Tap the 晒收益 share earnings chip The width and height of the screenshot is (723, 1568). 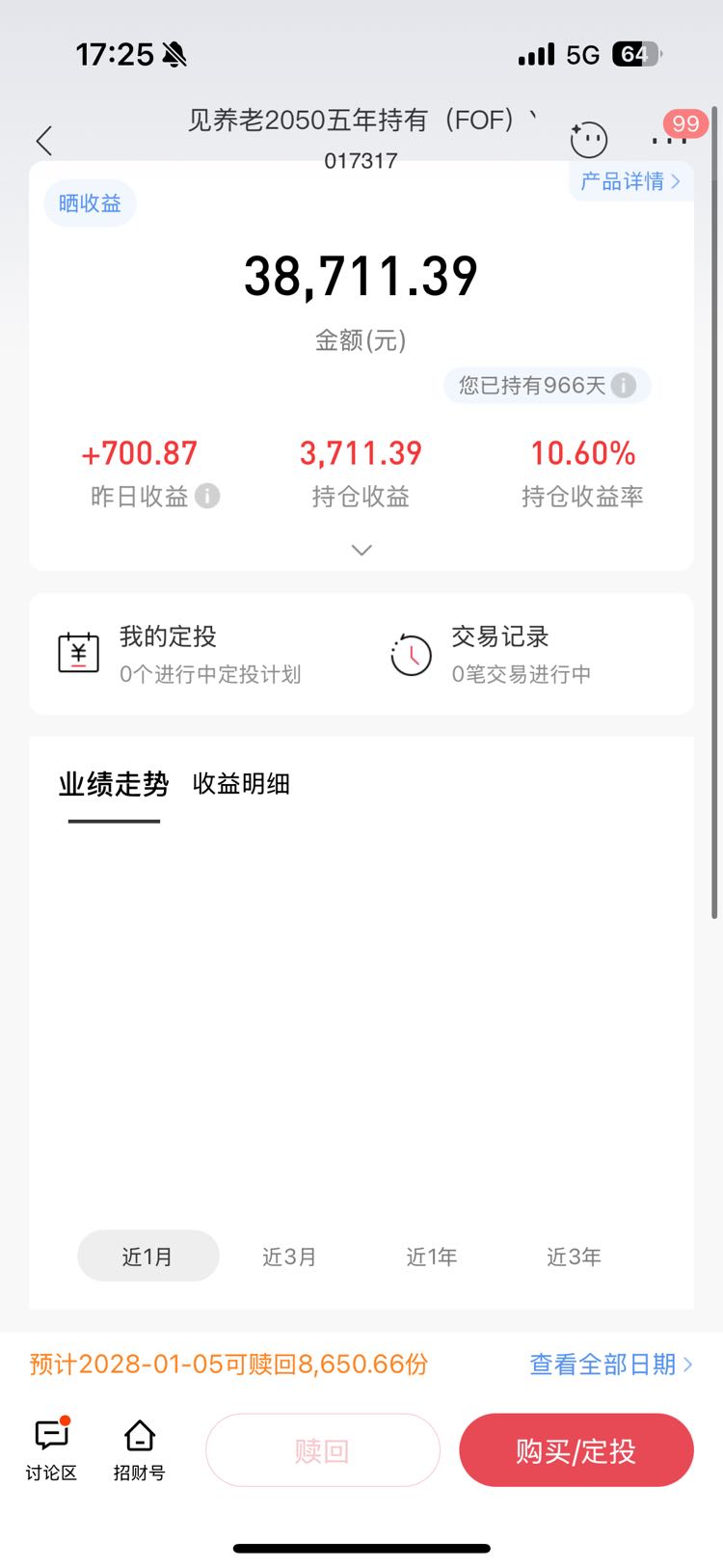tap(90, 203)
